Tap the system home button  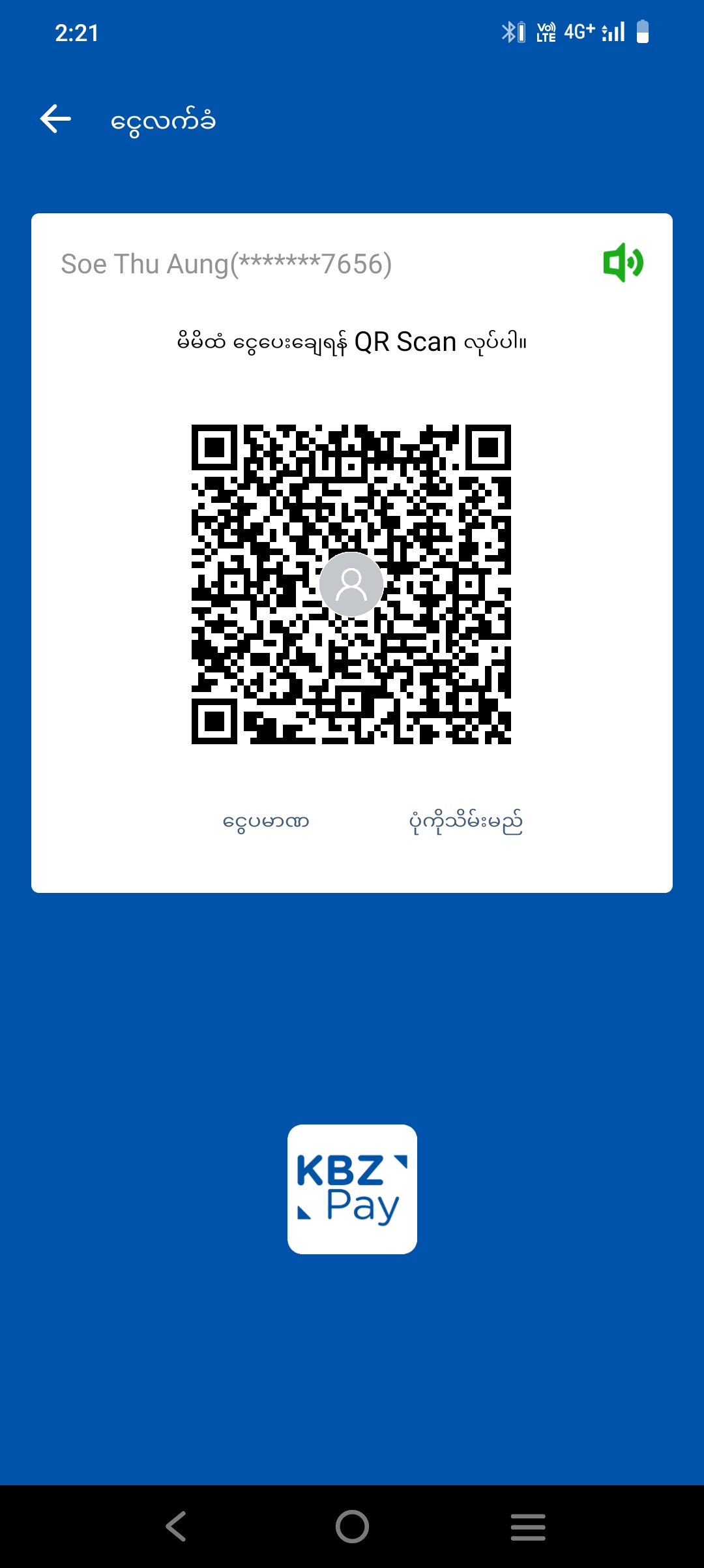[x=352, y=1526]
